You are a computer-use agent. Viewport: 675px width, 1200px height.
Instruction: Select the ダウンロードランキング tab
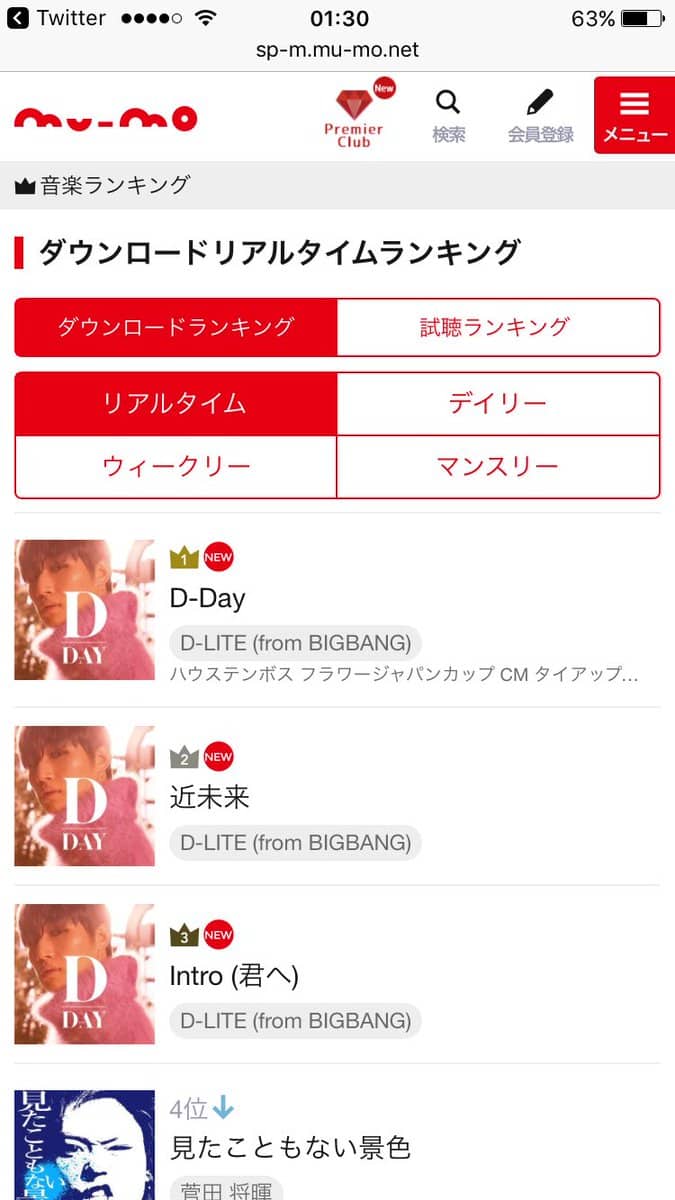pyautogui.click(x=176, y=327)
